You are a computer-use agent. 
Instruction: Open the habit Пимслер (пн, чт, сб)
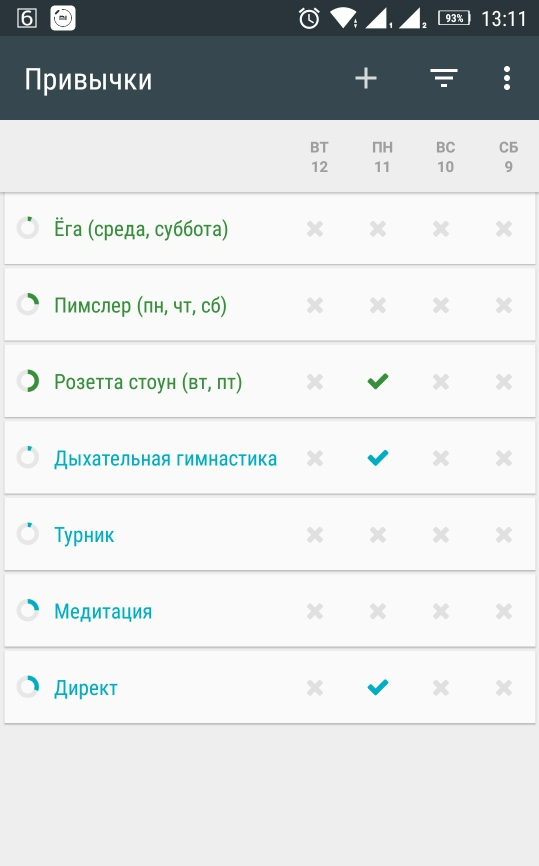(140, 305)
